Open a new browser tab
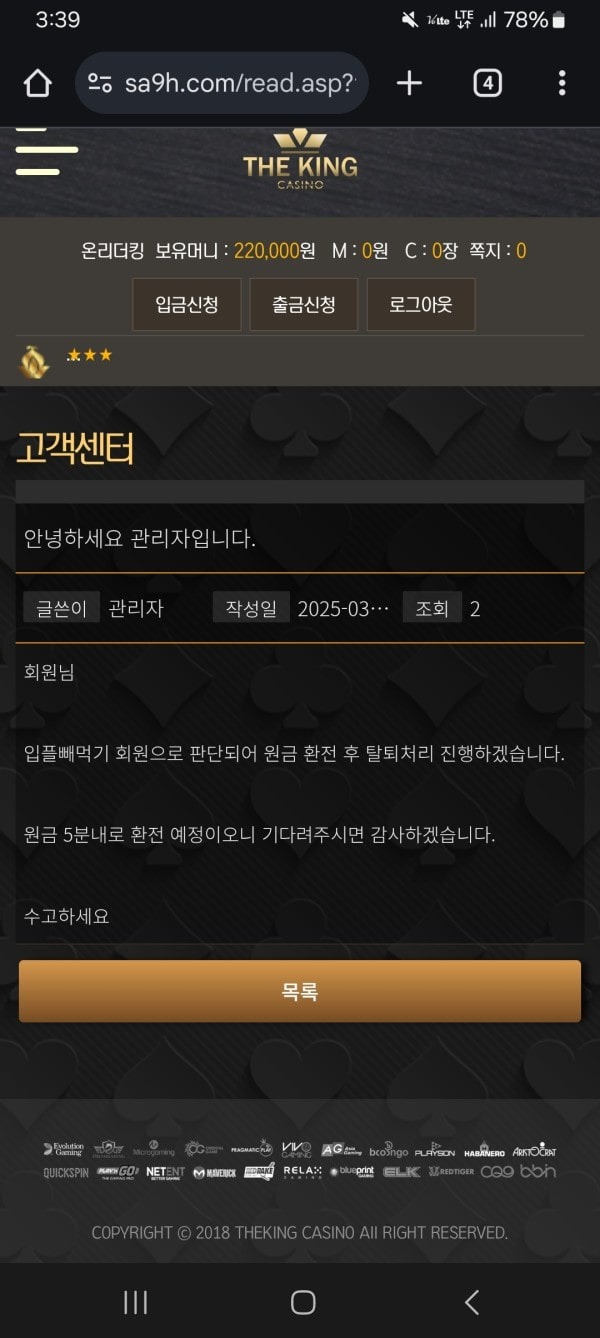 [409, 83]
